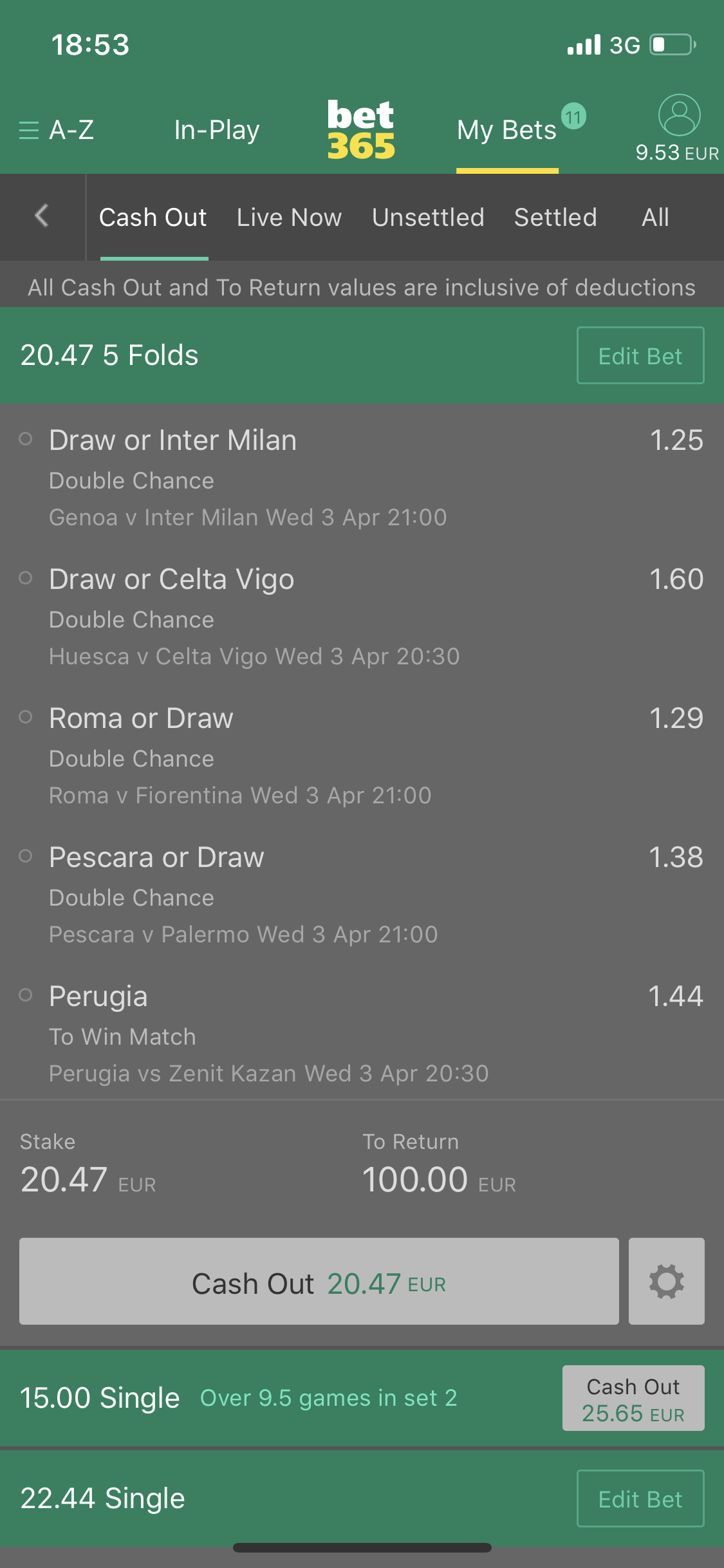Go back using the left chevron
Viewport: 724px width, 1568px height.
pos(42,216)
